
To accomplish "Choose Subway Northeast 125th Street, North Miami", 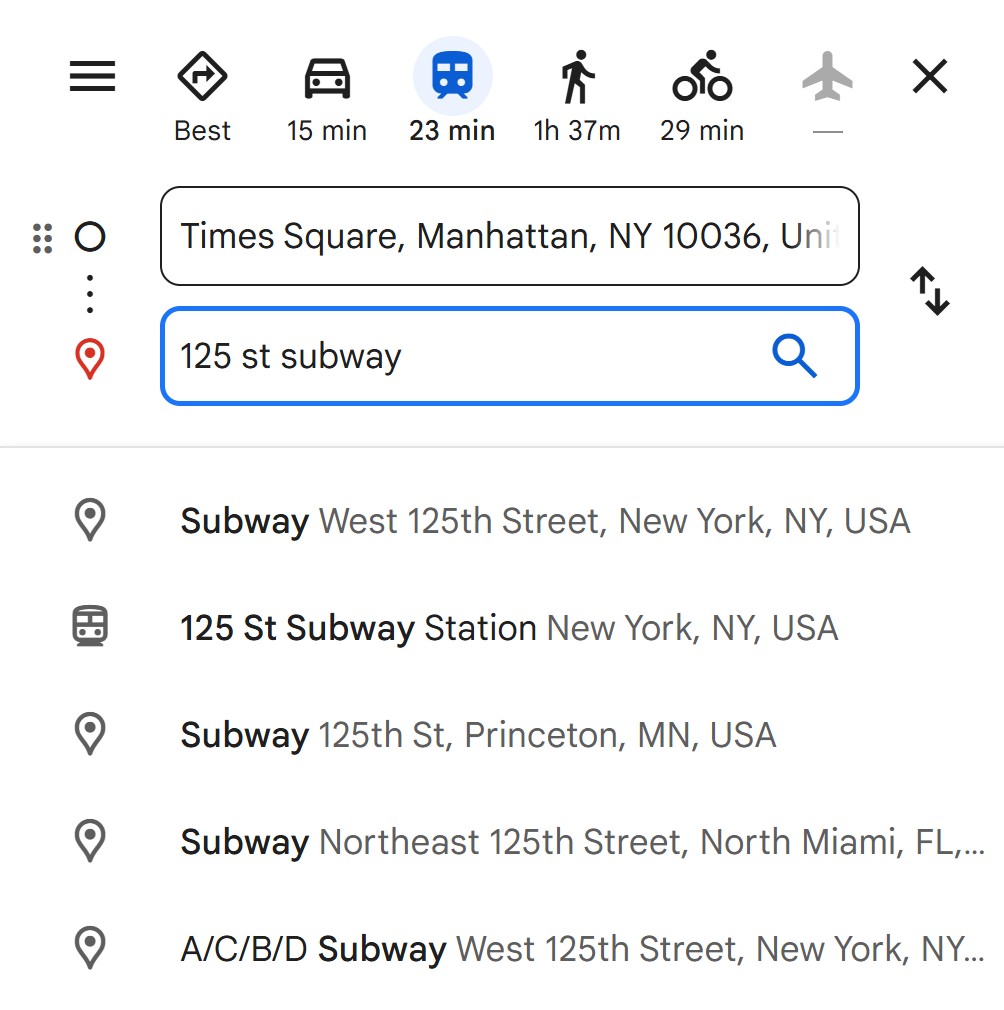I will tap(580, 842).
